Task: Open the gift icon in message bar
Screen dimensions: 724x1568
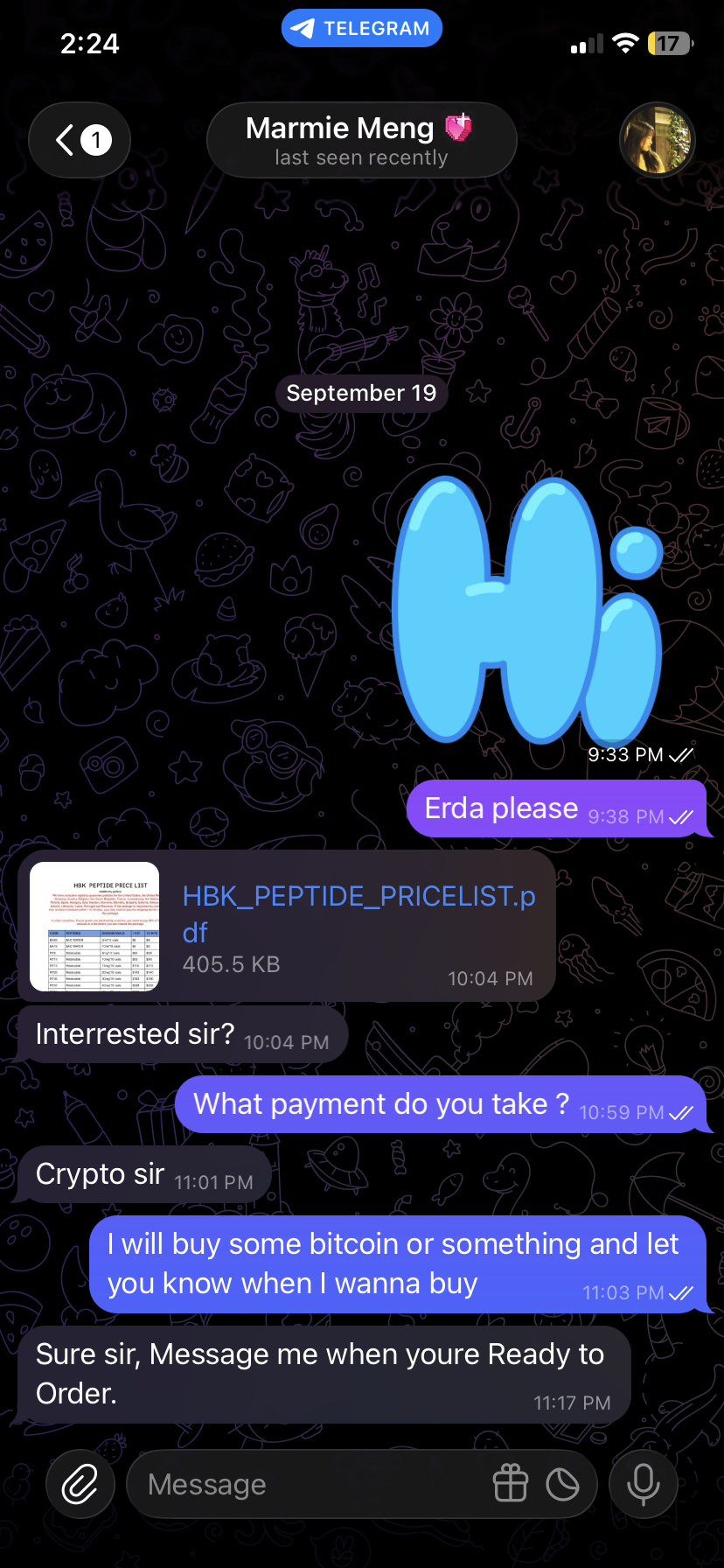Action: [511, 1484]
